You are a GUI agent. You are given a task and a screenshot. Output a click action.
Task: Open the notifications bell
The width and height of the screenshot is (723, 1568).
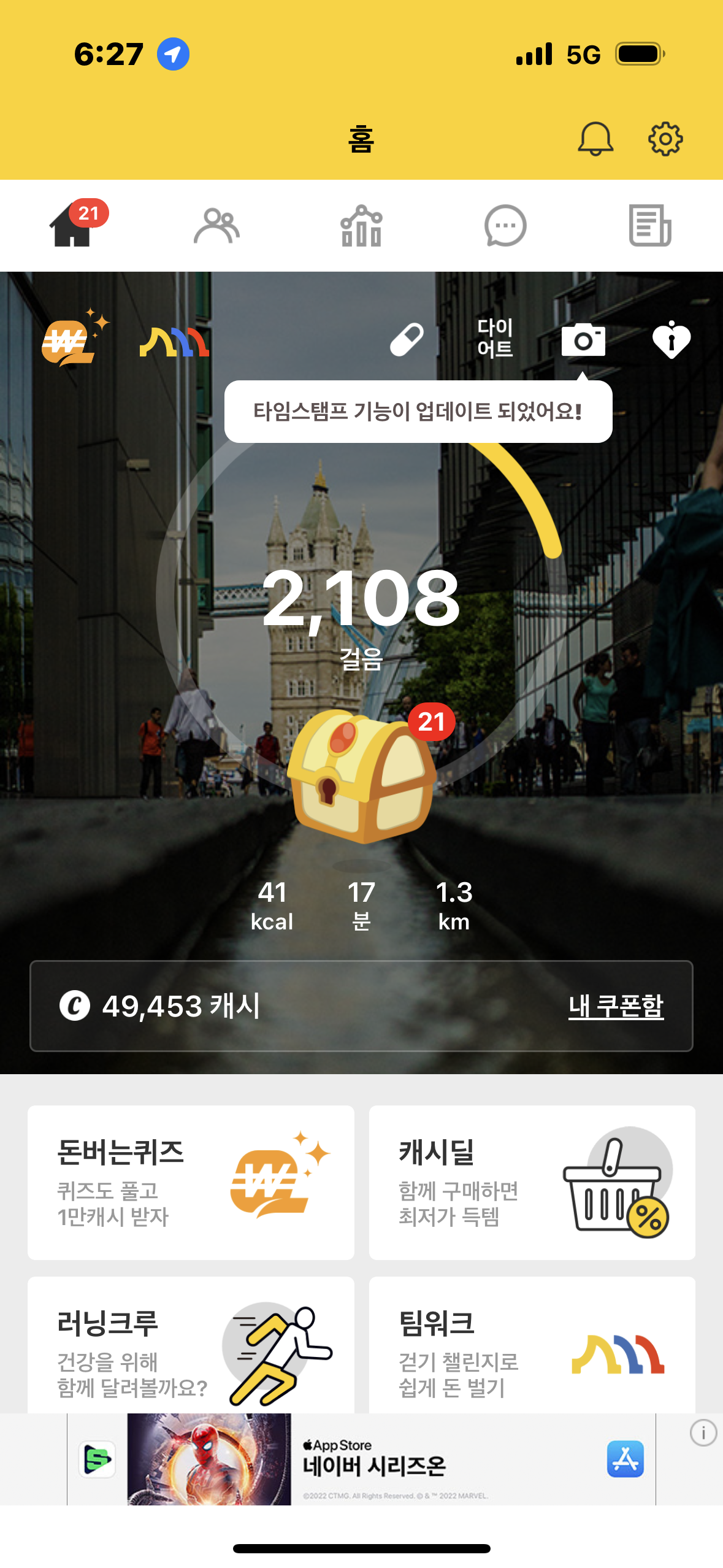point(595,139)
